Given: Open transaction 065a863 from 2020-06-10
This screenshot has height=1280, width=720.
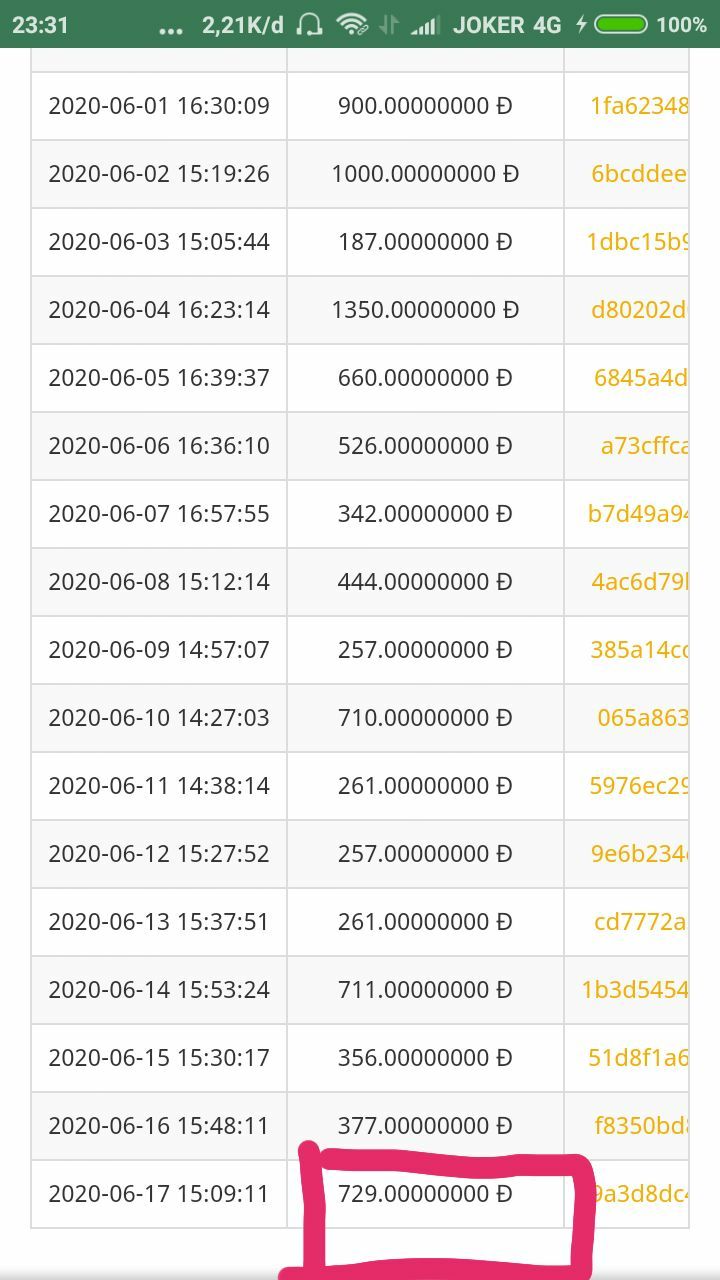Looking at the screenshot, I should [x=643, y=717].
